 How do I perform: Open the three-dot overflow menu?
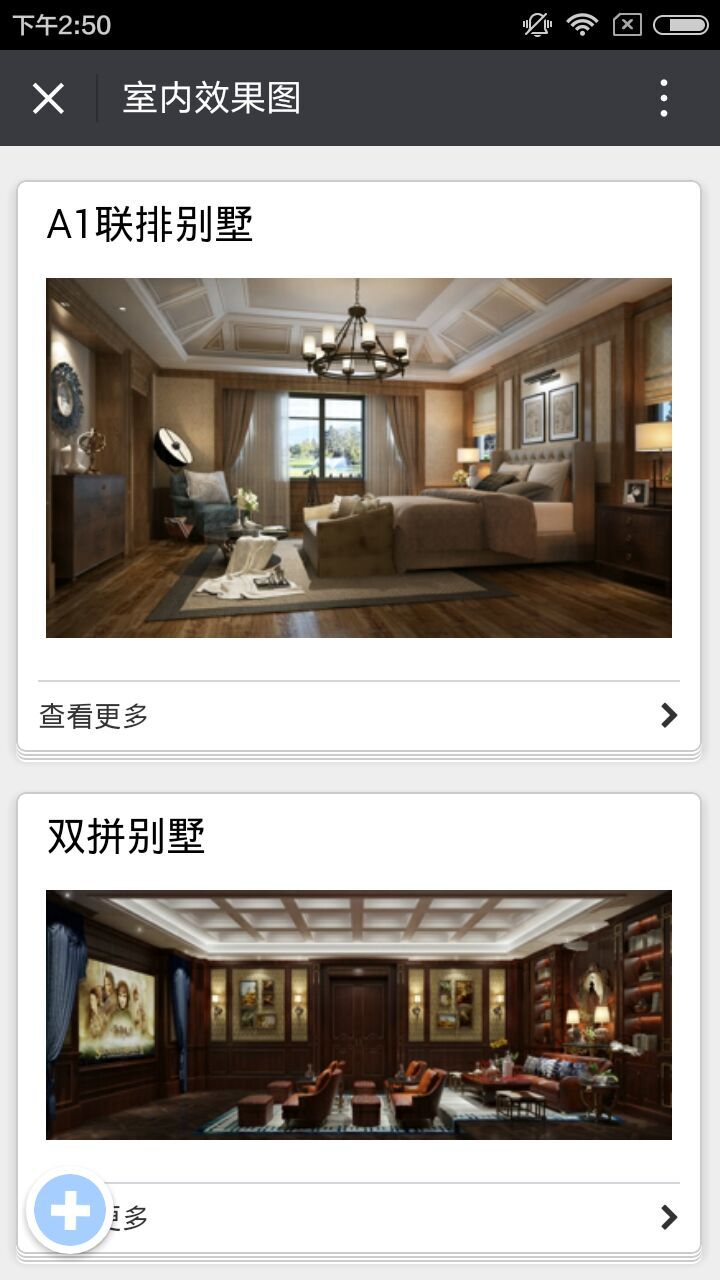[x=663, y=98]
